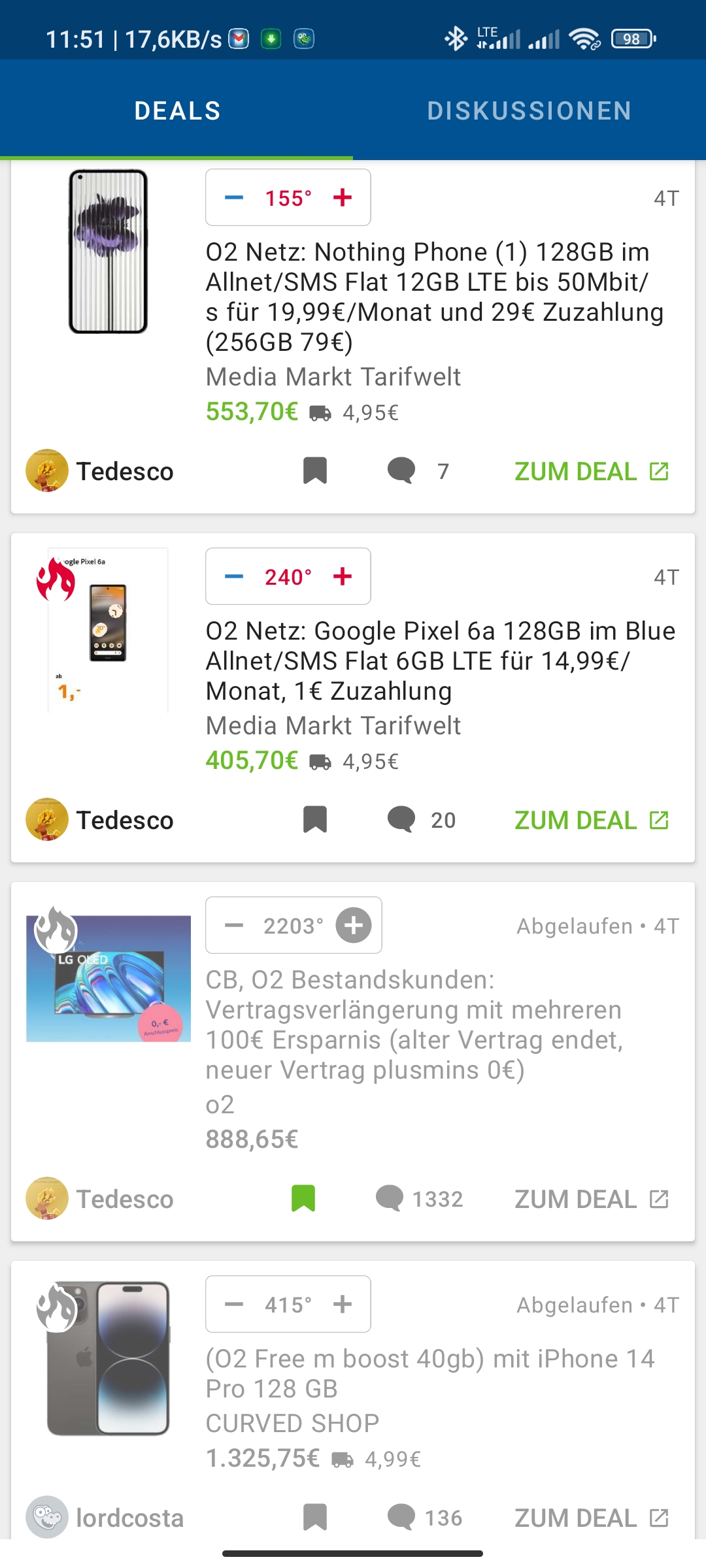Open the 1332 comments on O2 Bestandskunden deal
This screenshot has height=1568, width=706.
[x=418, y=1199]
